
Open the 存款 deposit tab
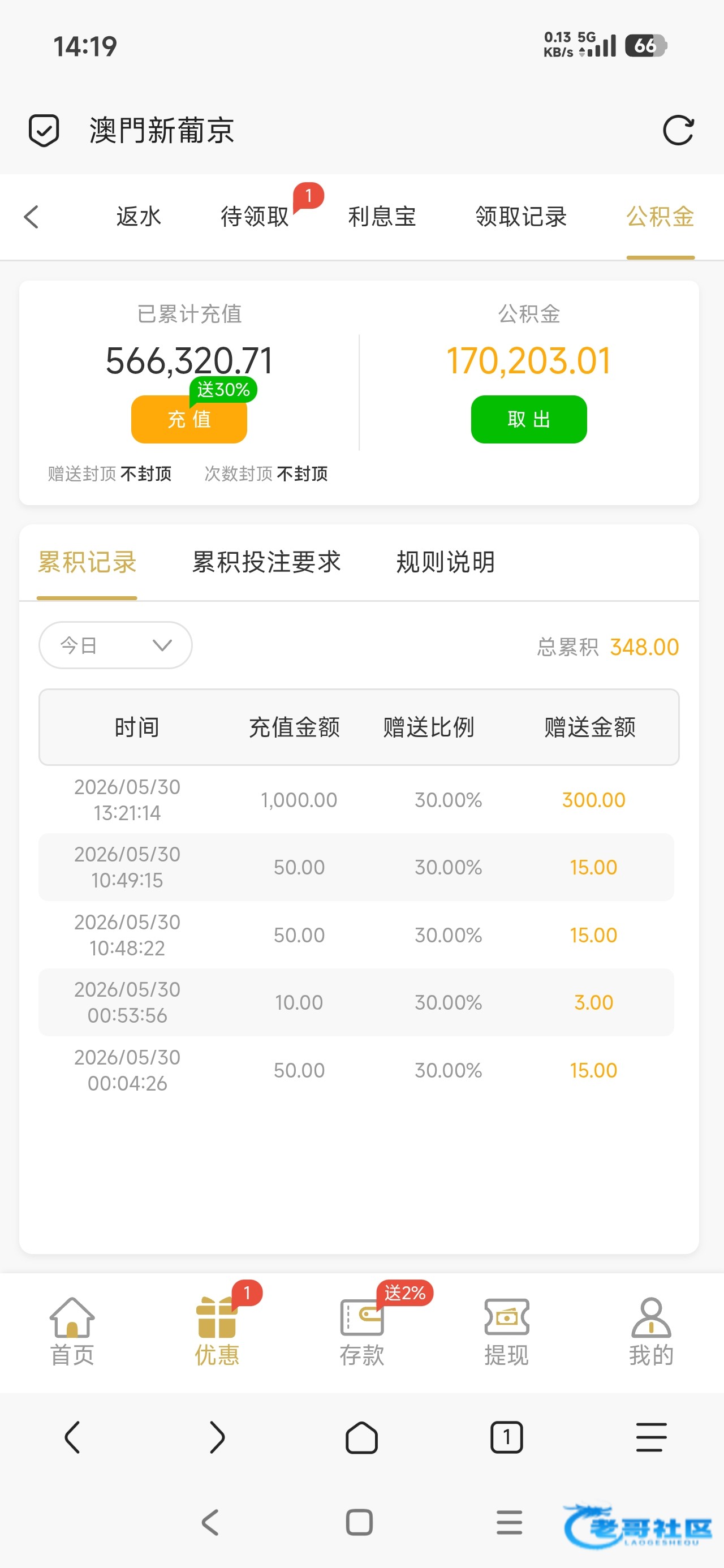coord(361,1331)
